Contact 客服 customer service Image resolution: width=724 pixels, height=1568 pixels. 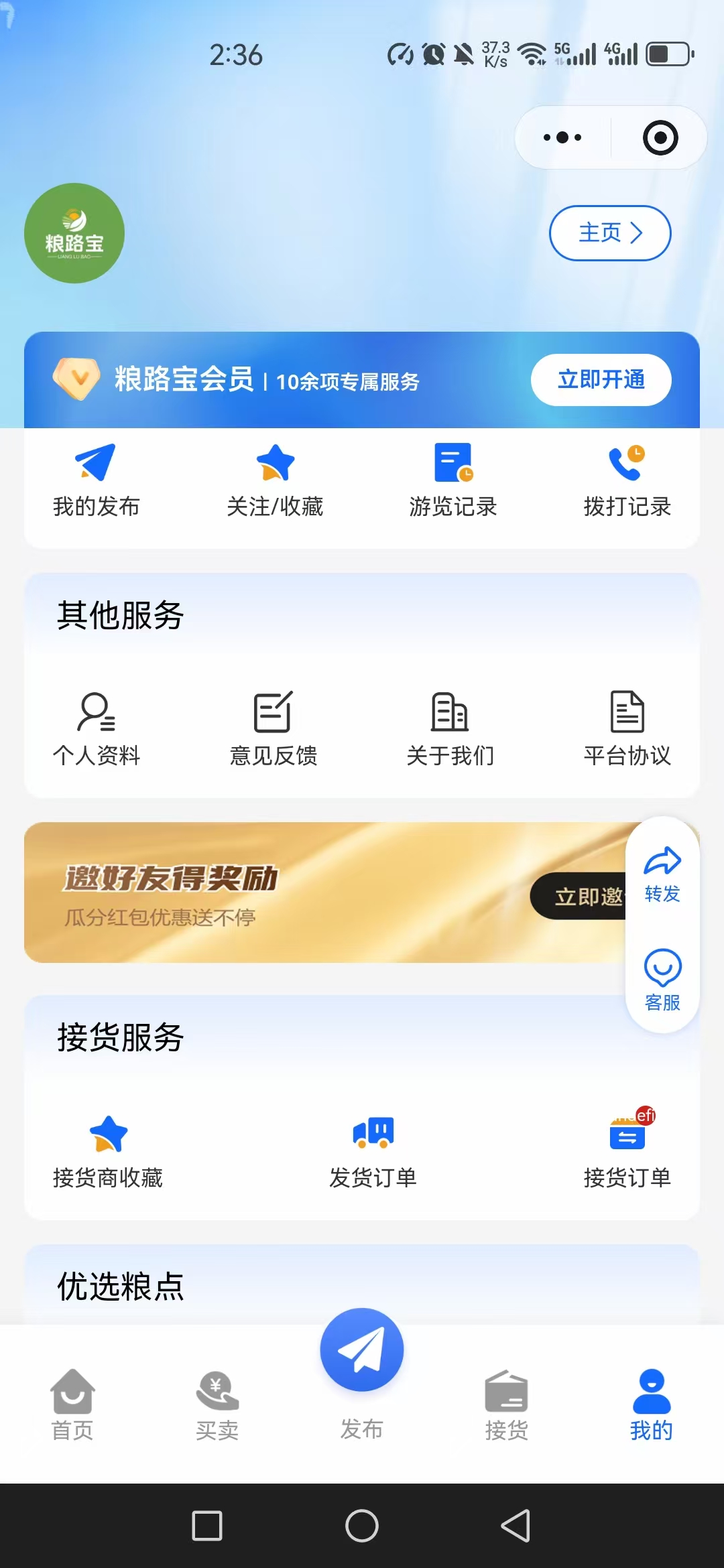662,976
